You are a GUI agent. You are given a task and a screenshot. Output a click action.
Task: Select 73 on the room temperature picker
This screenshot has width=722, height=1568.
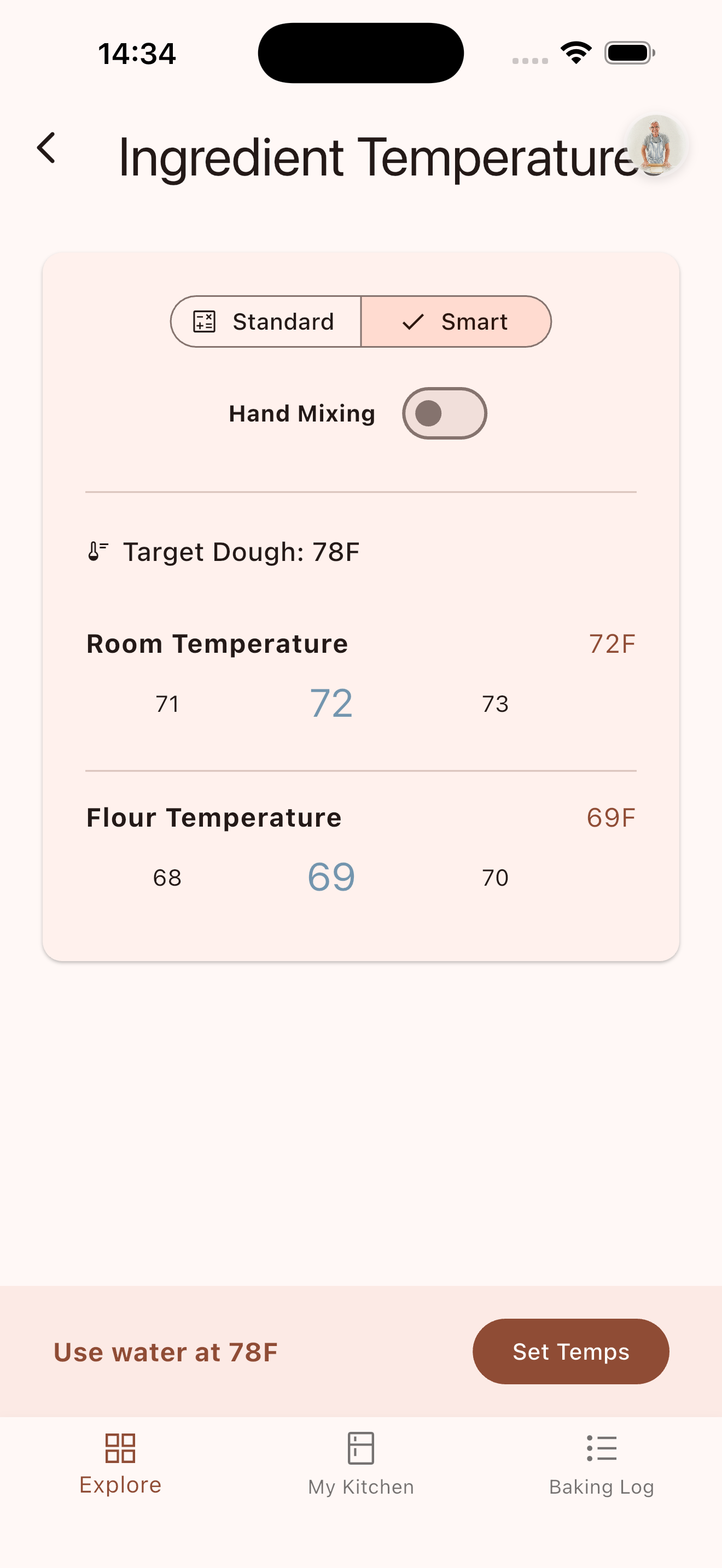[496, 704]
